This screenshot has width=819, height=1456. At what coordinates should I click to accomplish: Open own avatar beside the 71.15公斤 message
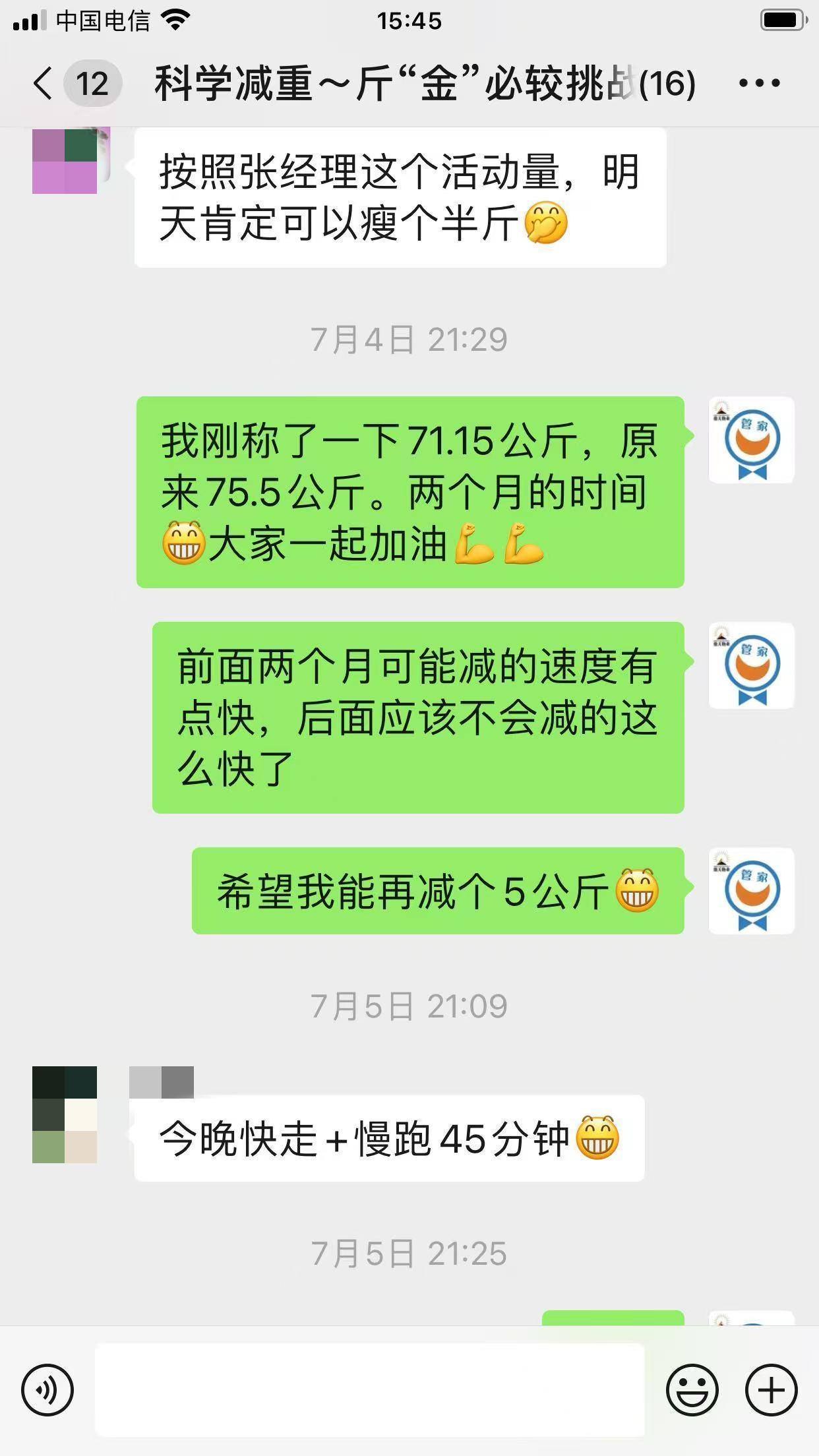(x=751, y=440)
